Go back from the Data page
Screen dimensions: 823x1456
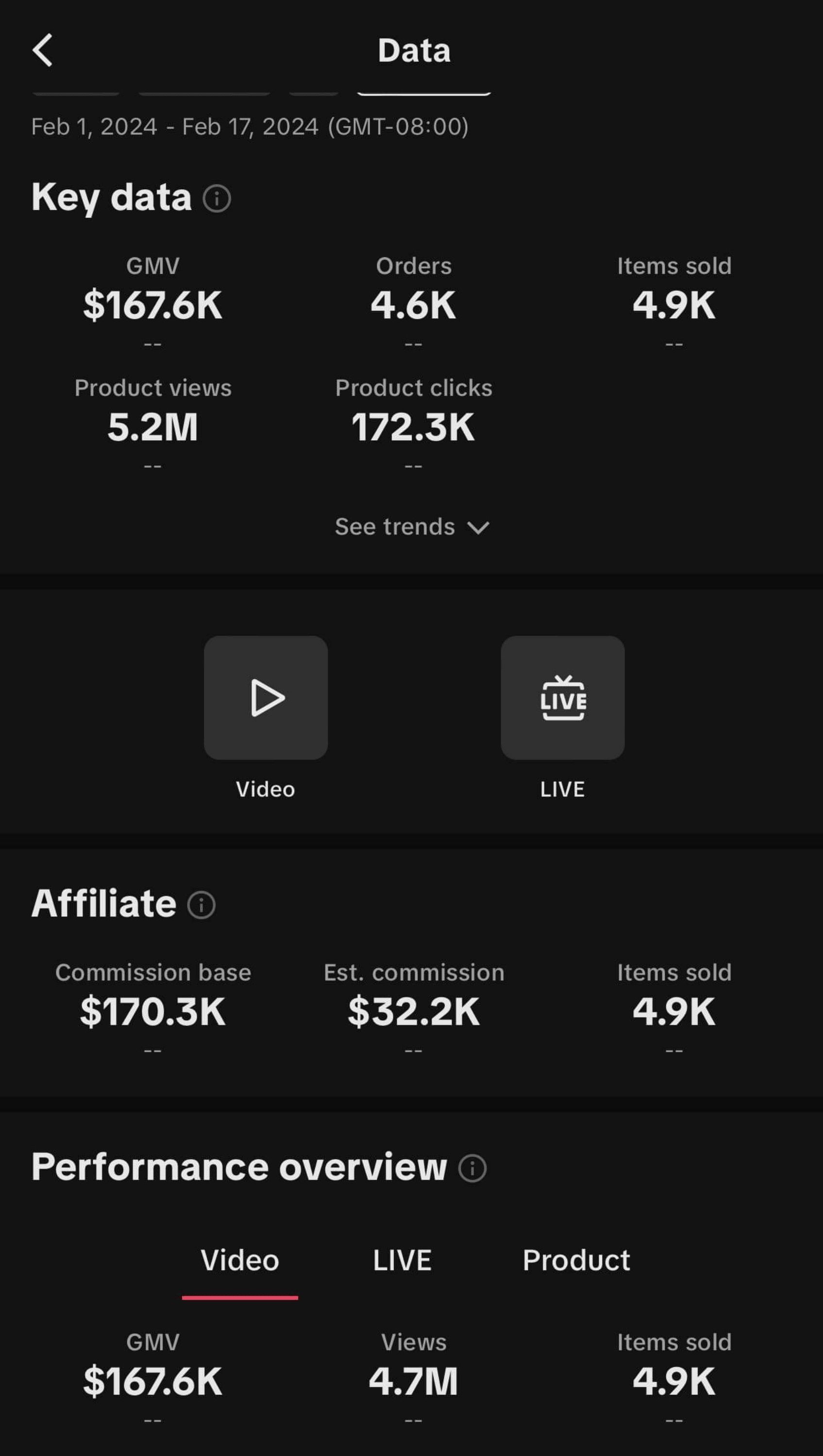[x=42, y=50]
